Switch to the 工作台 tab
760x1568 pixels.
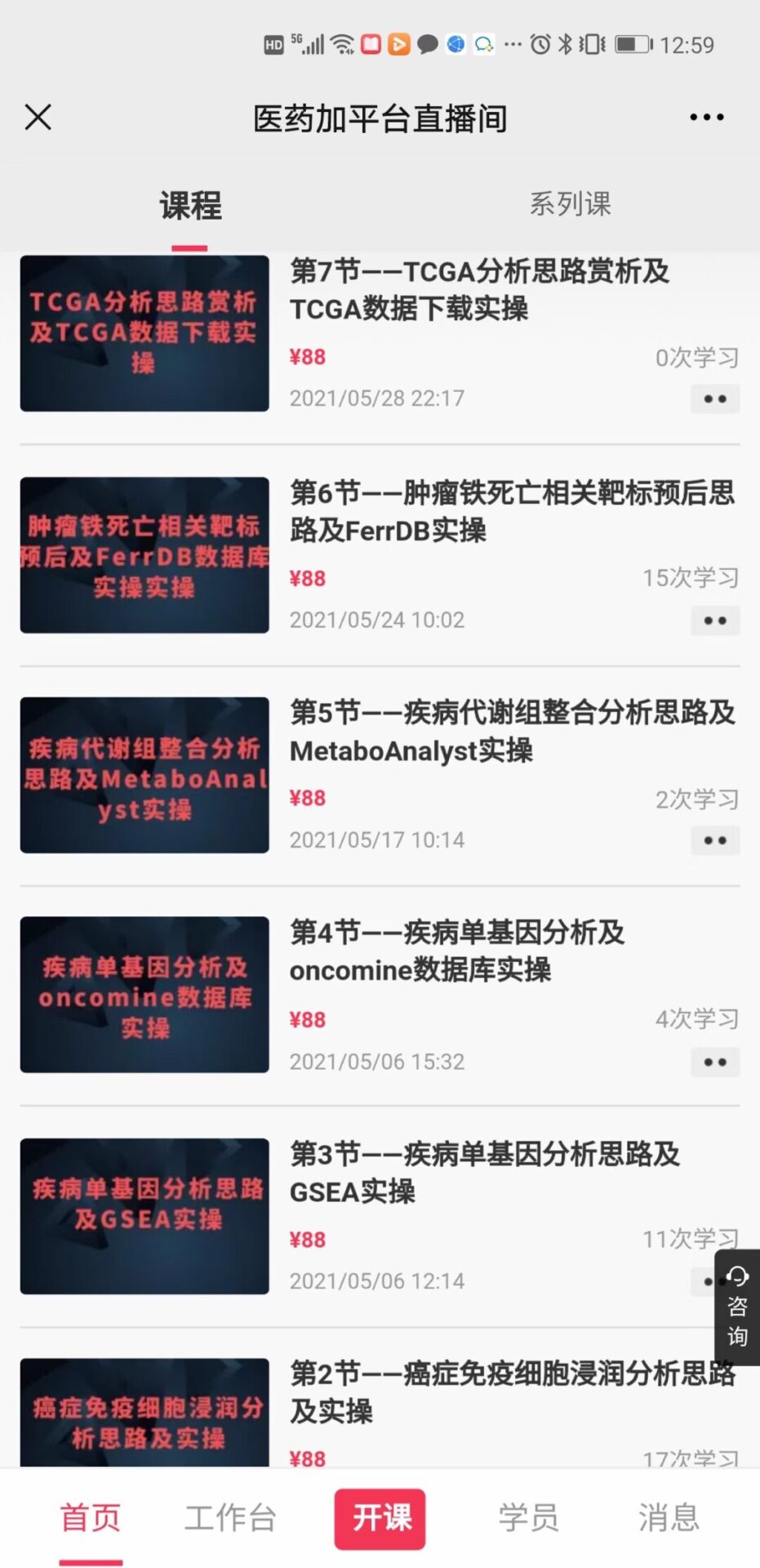[x=230, y=1518]
